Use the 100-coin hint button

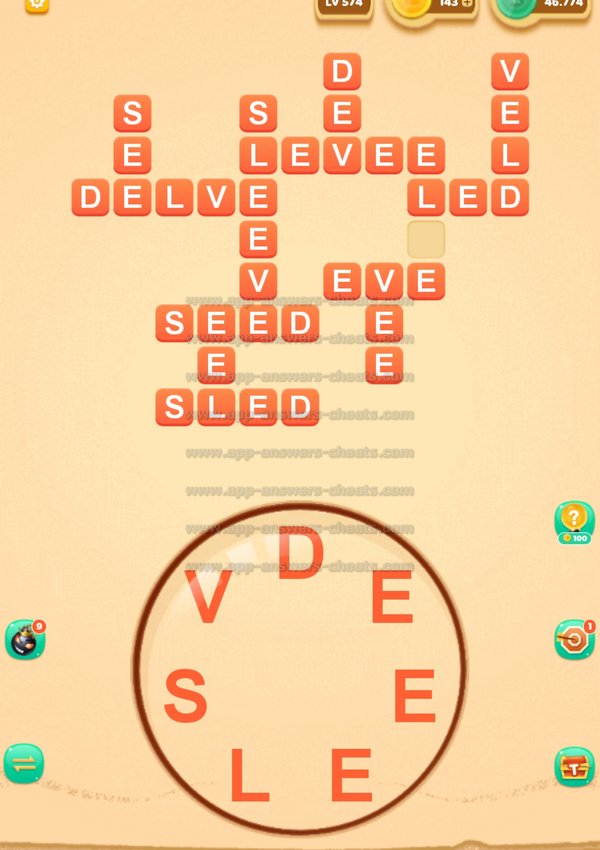click(x=573, y=522)
